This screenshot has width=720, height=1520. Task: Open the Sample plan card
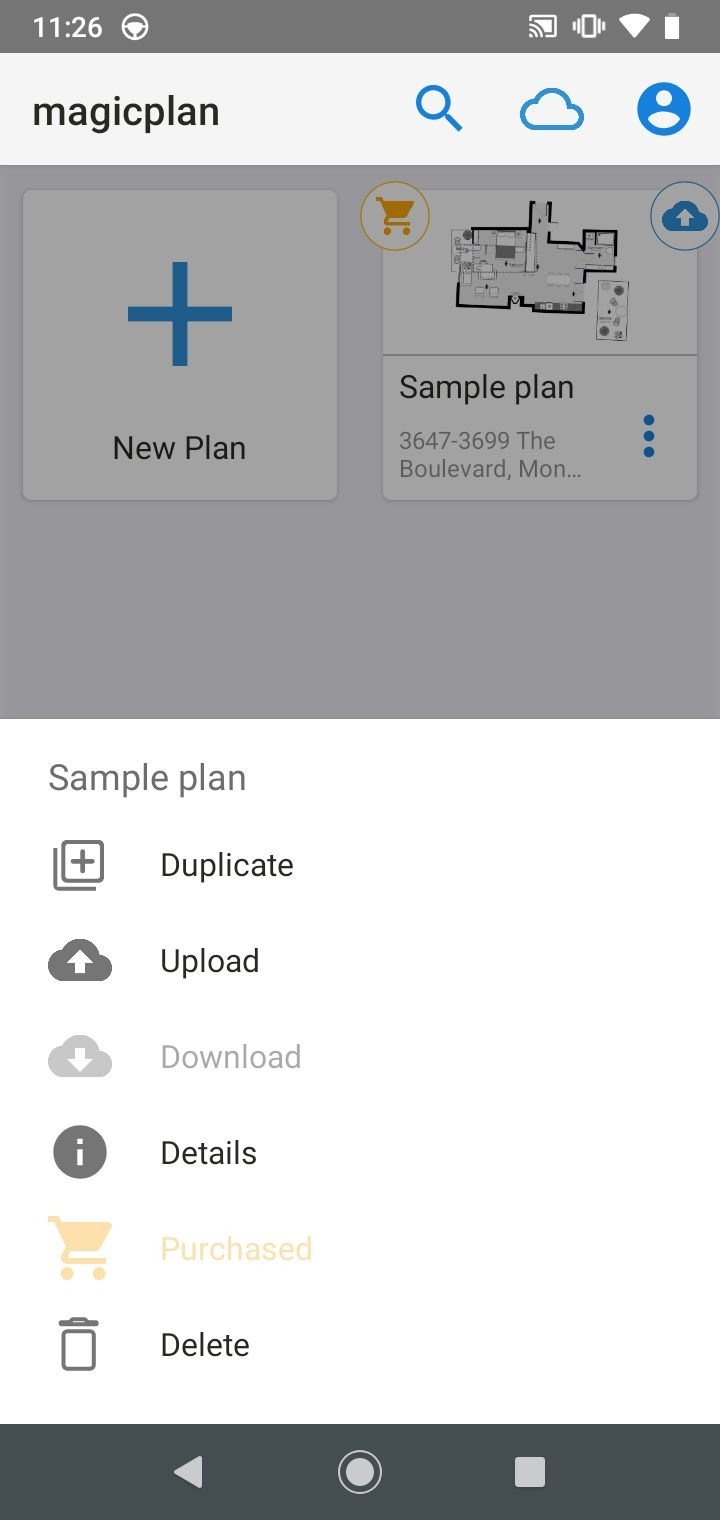[x=540, y=345]
